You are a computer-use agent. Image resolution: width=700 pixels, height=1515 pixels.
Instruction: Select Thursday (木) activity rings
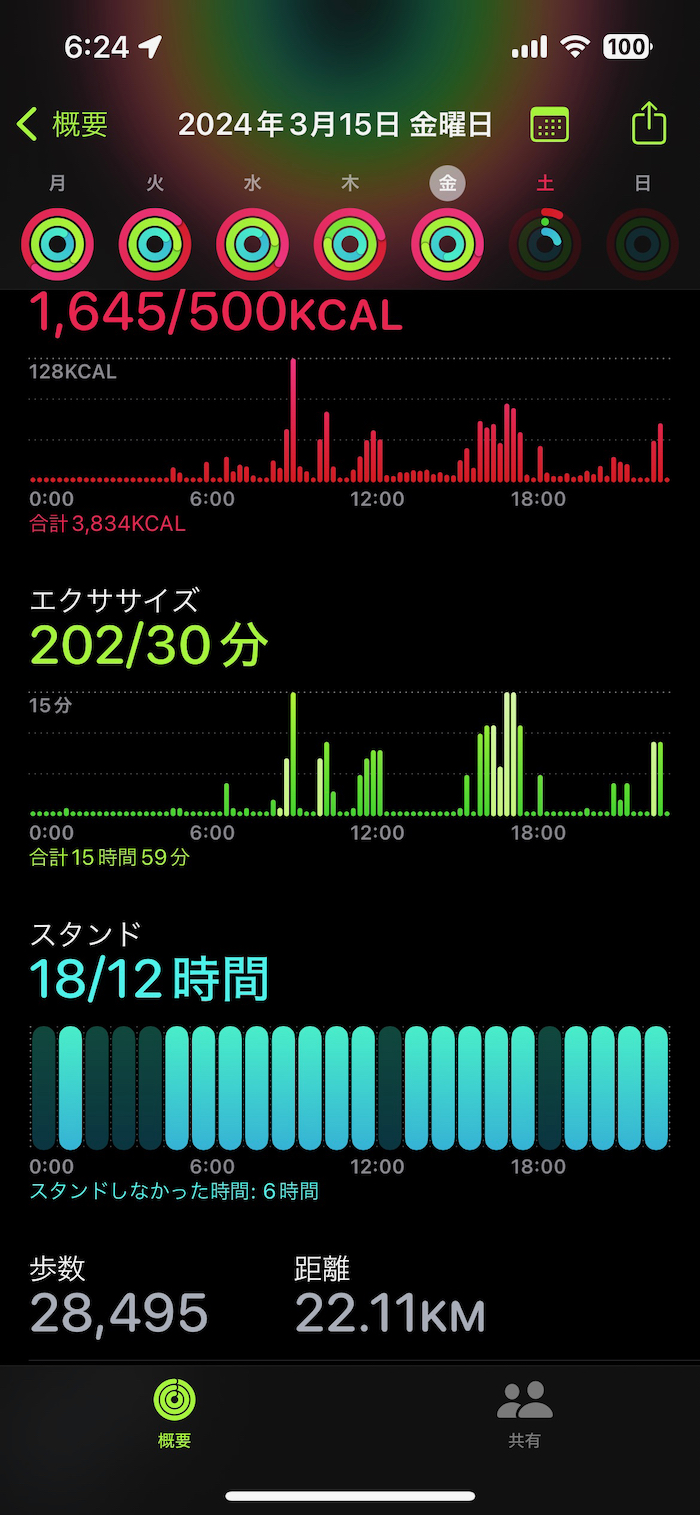coord(350,243)
